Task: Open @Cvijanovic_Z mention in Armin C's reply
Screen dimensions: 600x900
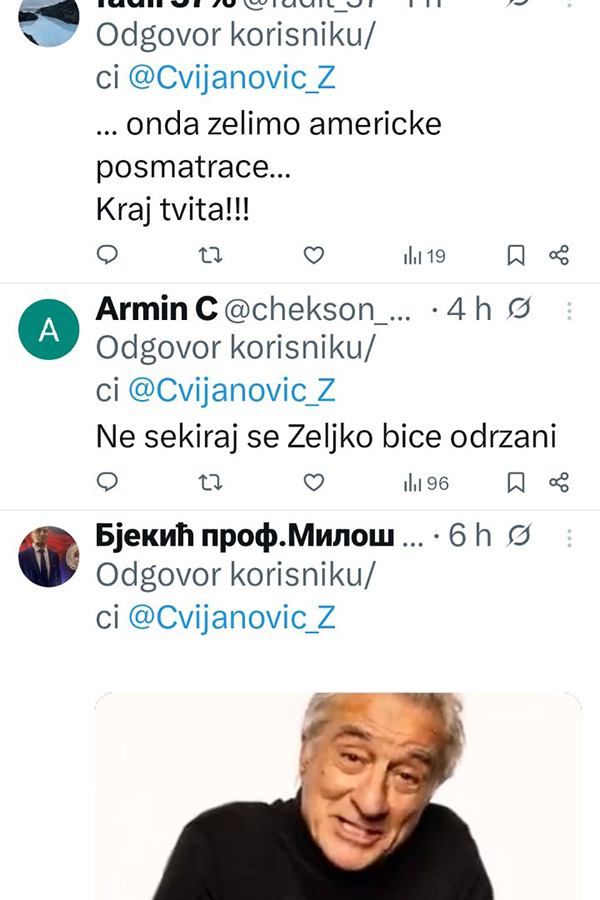Action: 232,390
